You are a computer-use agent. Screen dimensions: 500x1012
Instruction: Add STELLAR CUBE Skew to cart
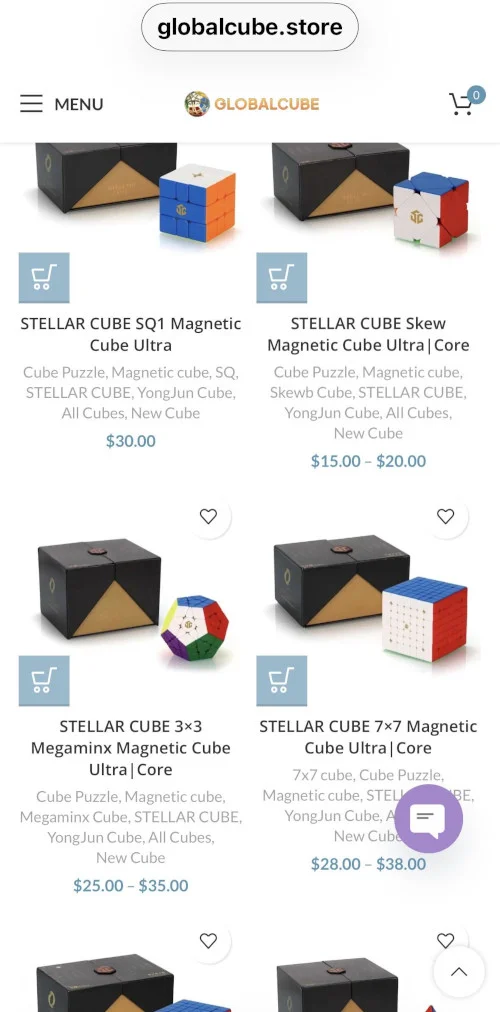click(x=281, y=278)
